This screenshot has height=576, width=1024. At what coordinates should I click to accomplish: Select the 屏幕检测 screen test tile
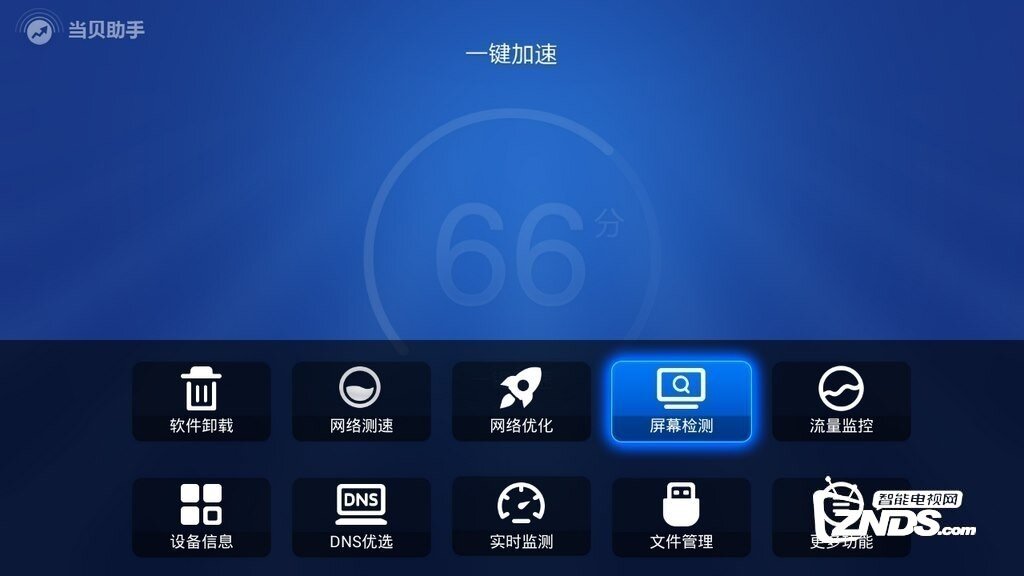click(x=681, y=401)
